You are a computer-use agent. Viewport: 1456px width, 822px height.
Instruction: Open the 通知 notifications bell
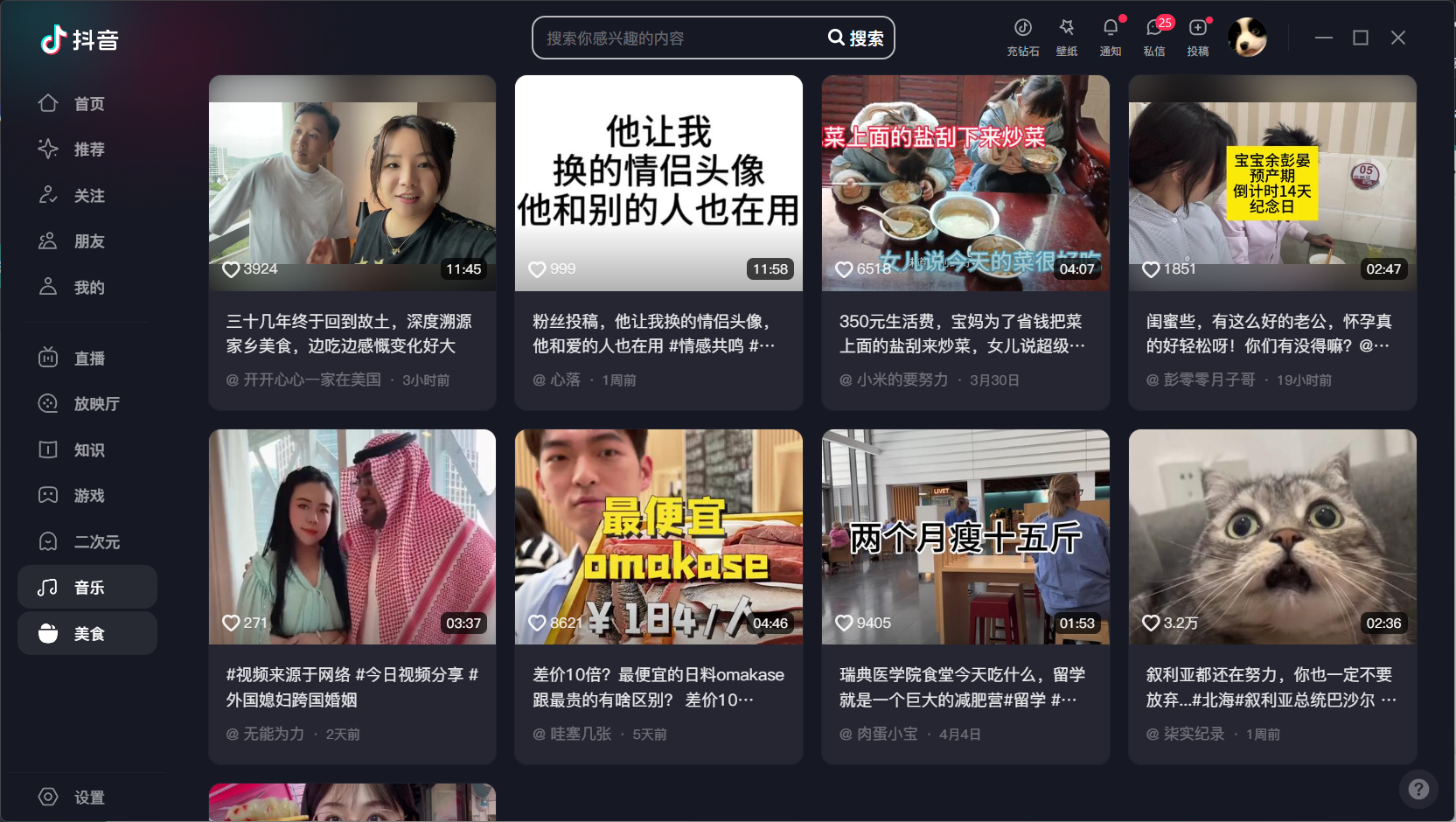1110,37
